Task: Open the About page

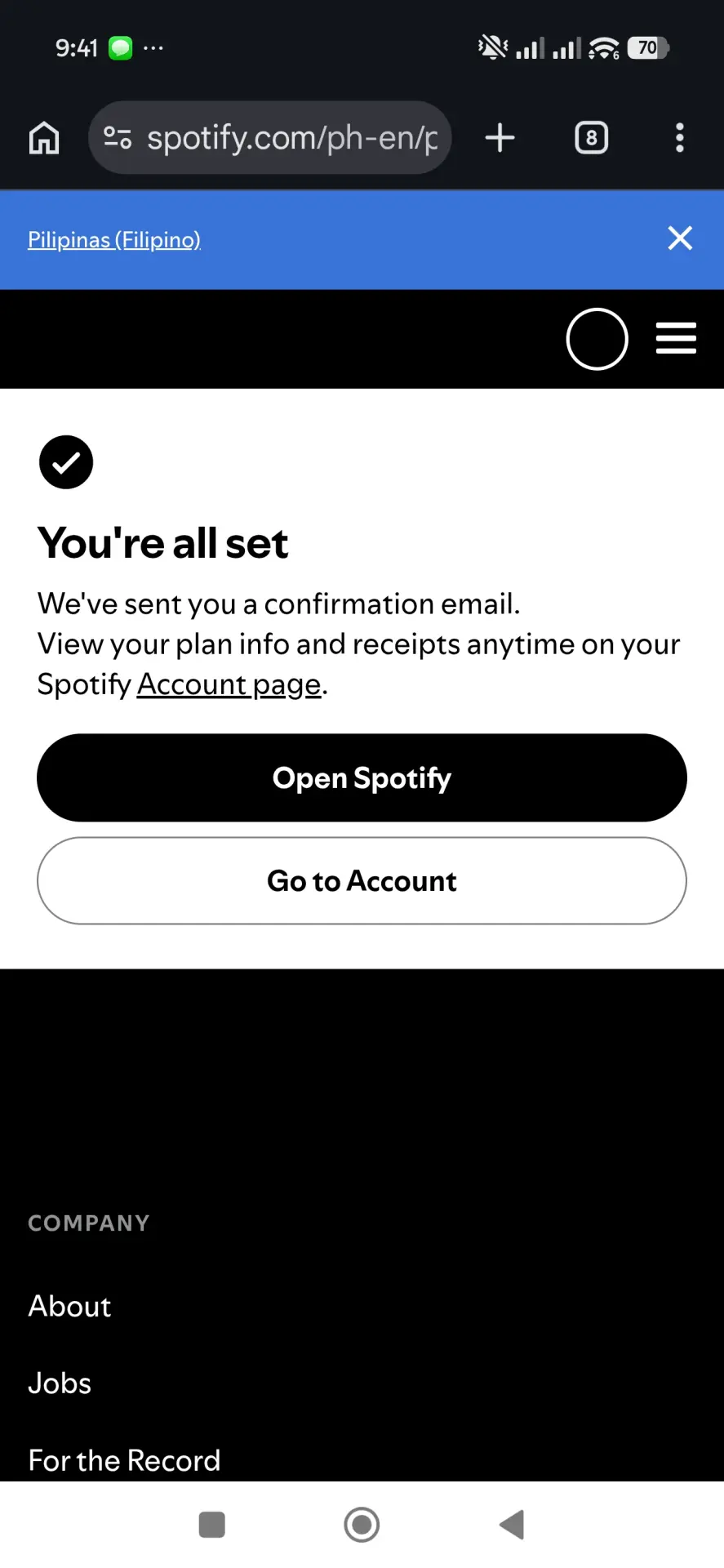Action: [69, 1306]
